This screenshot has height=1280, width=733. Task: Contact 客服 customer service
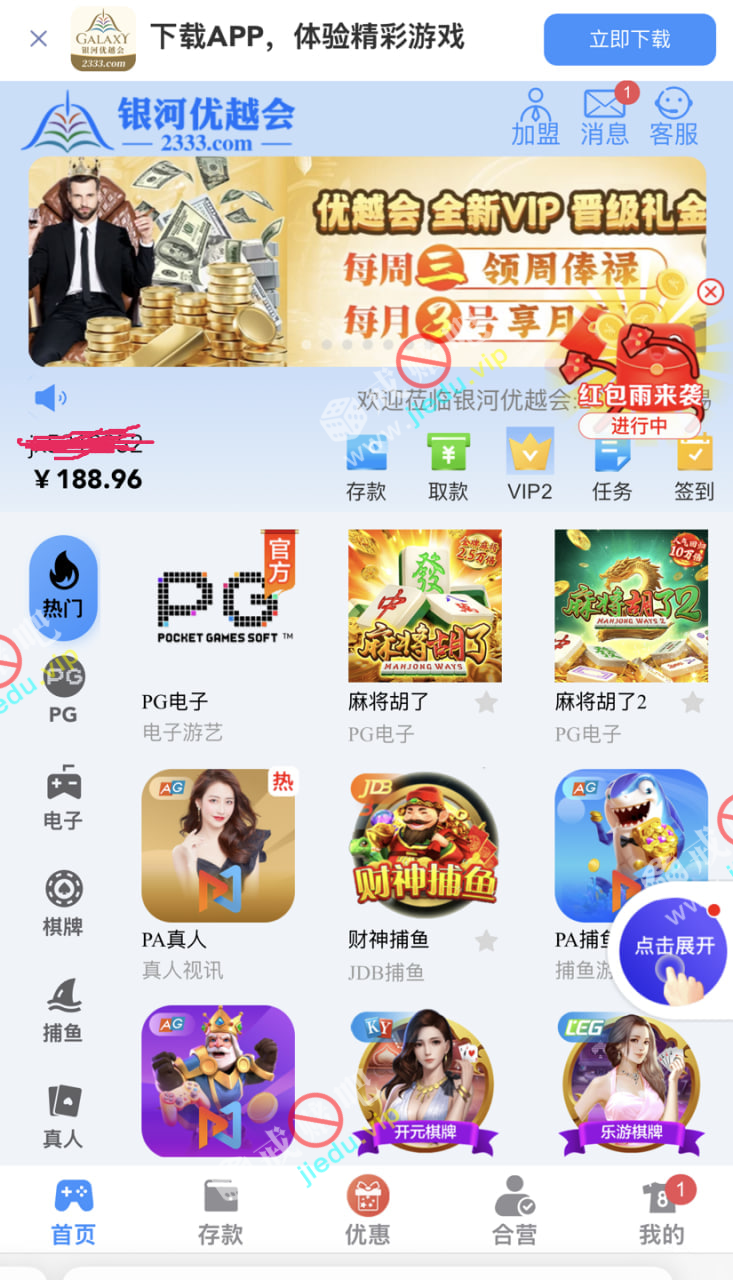point(673,116)
